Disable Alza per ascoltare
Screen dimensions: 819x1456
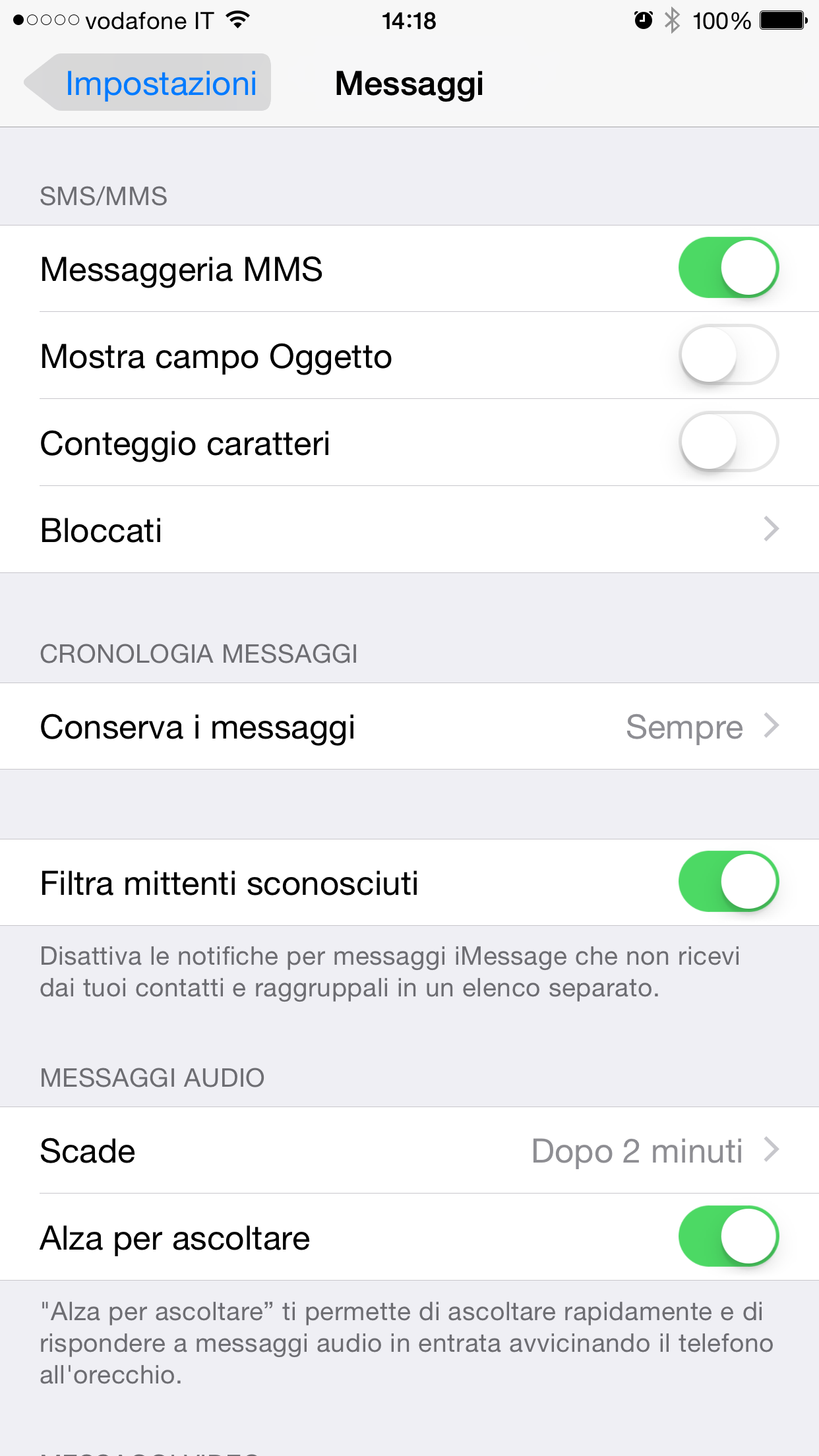(x=728, y=1236)
